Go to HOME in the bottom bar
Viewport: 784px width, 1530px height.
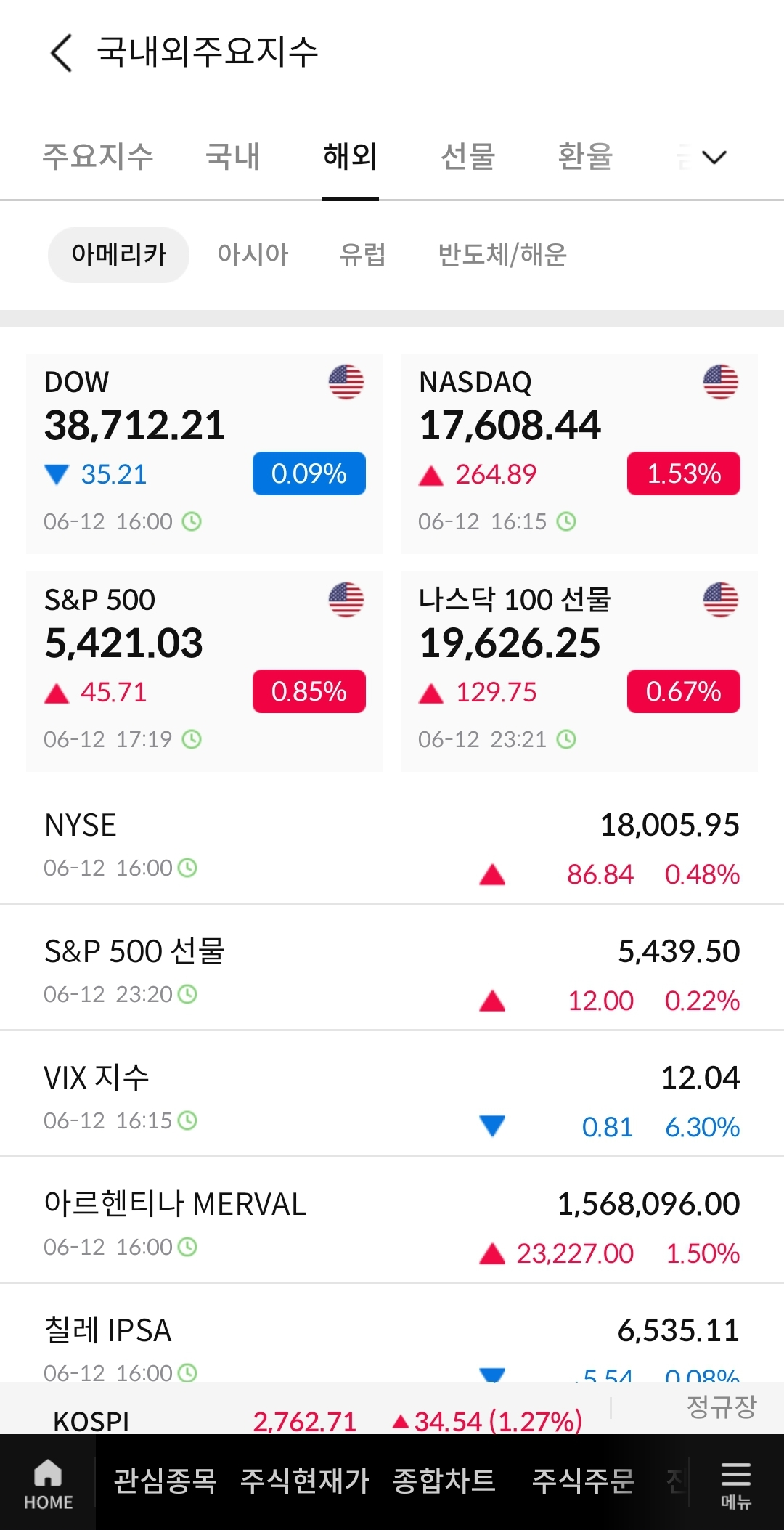click(48, 1483)
